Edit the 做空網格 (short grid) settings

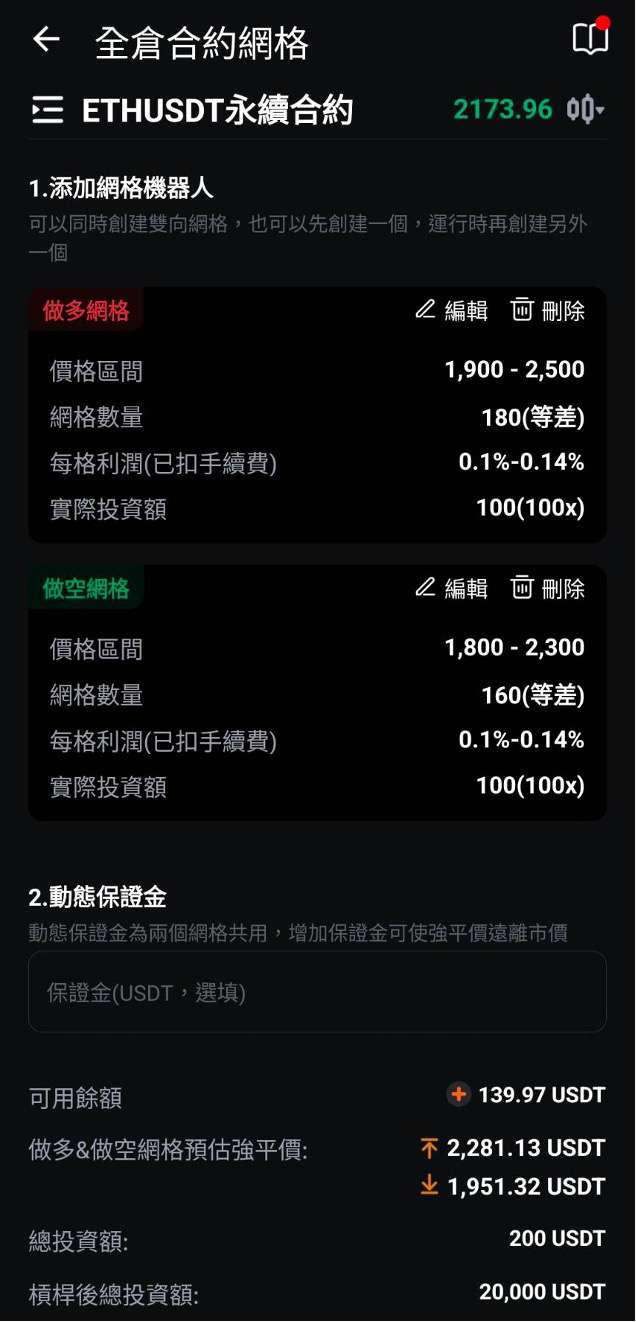(x=451, y=588)
